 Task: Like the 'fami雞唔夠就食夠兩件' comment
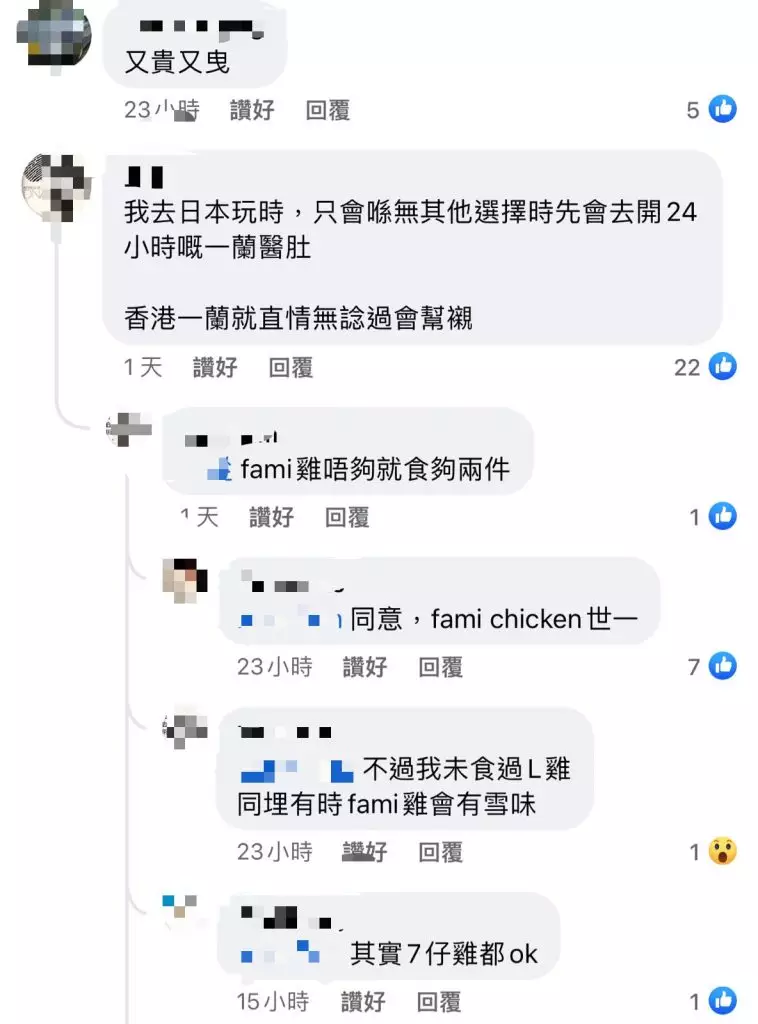tap(271, 517)
